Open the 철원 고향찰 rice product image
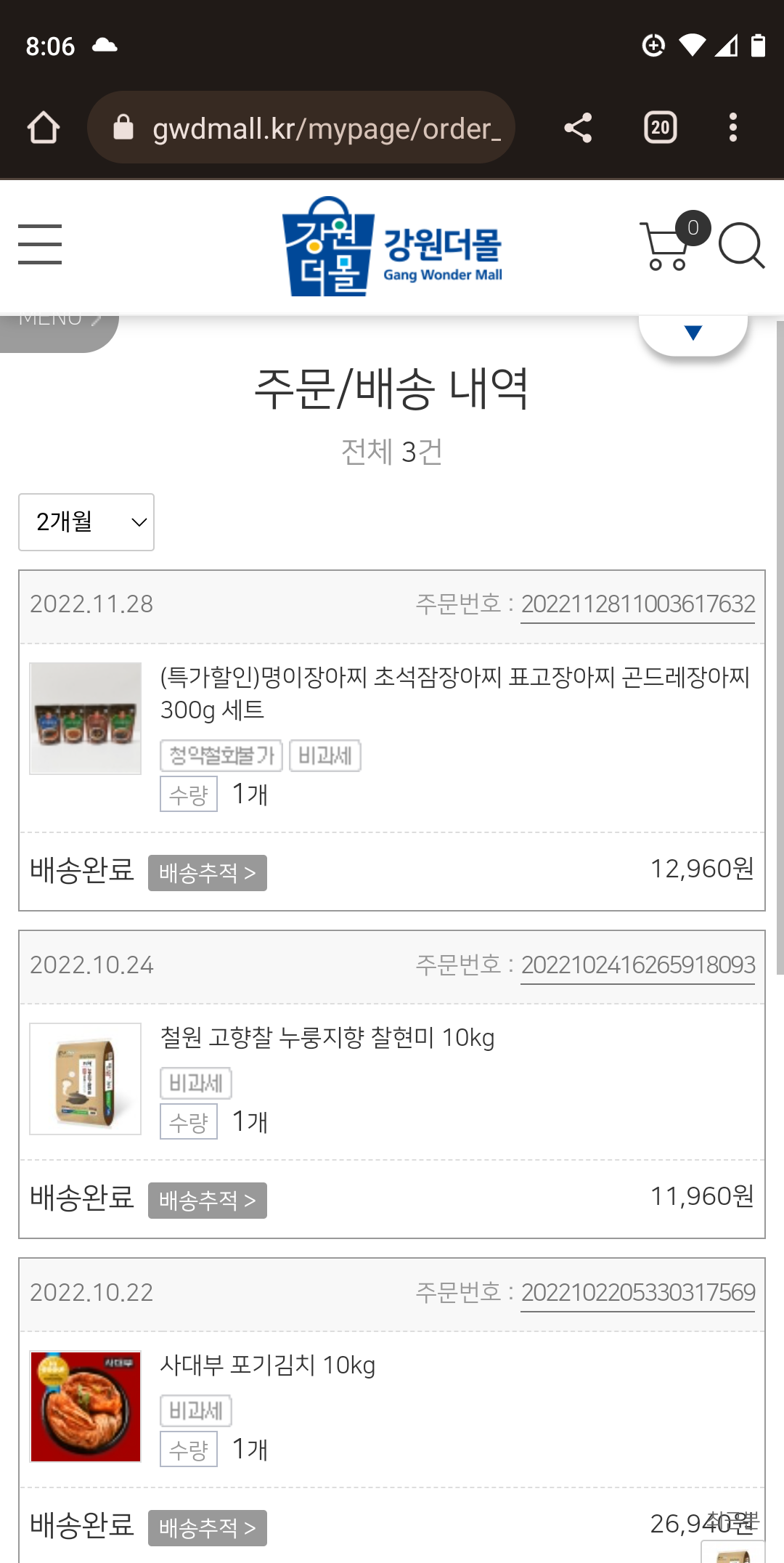The height and width of the screenshot is (1563, 784). [x=86, y=1079]
